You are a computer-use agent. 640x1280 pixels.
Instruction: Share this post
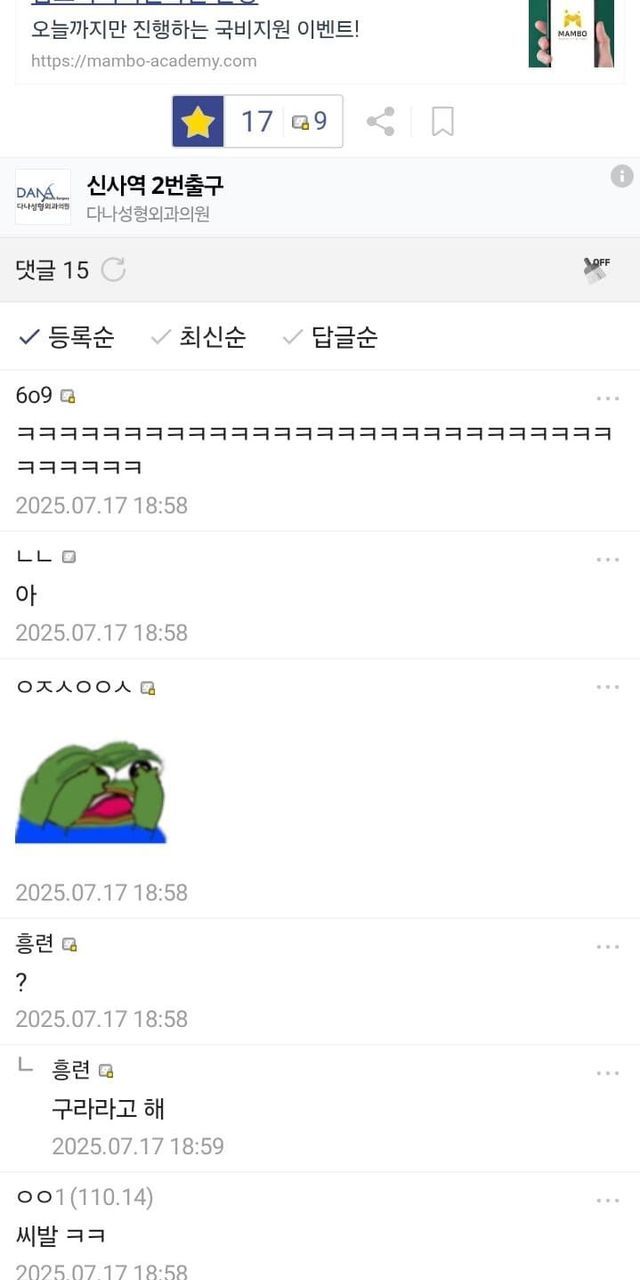380,122
